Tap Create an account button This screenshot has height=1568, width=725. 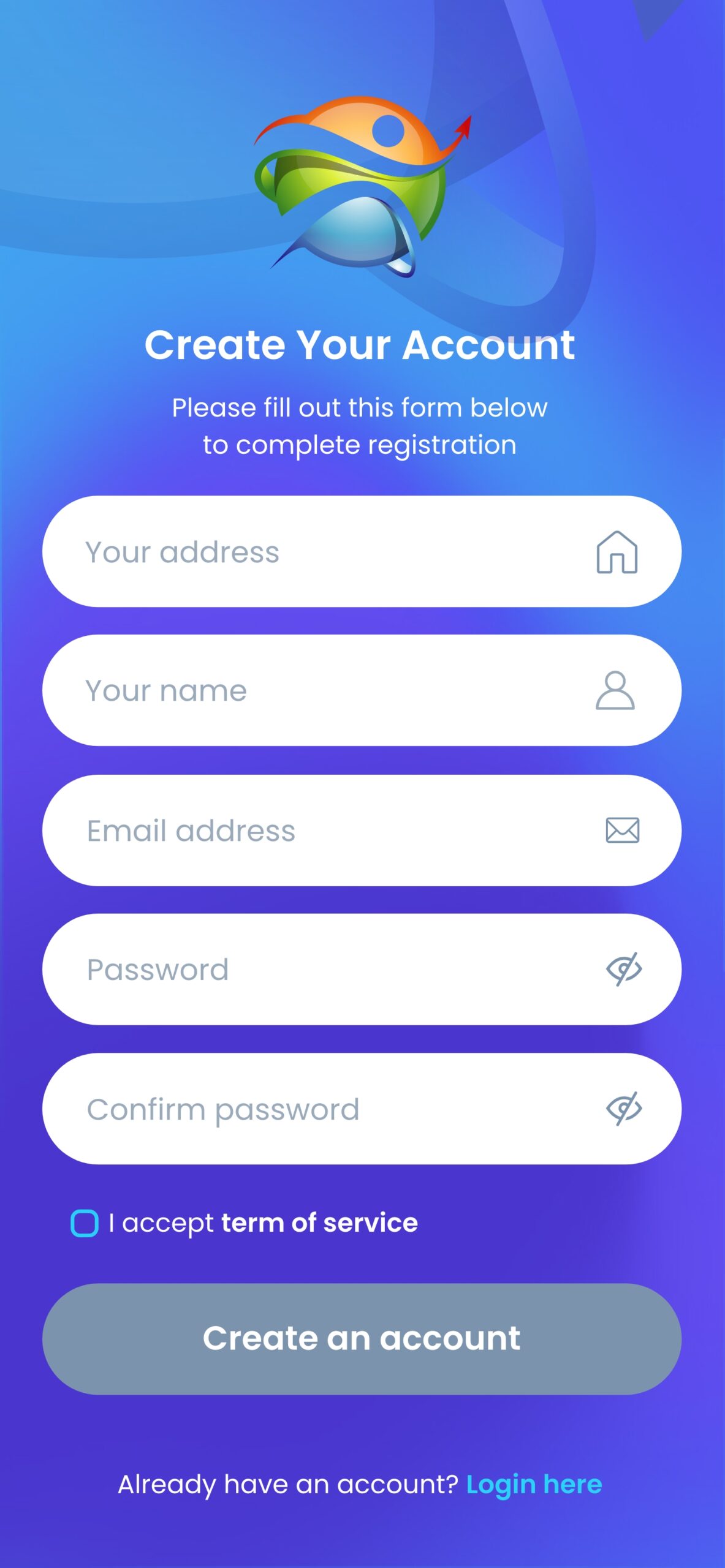[362, 1338]
